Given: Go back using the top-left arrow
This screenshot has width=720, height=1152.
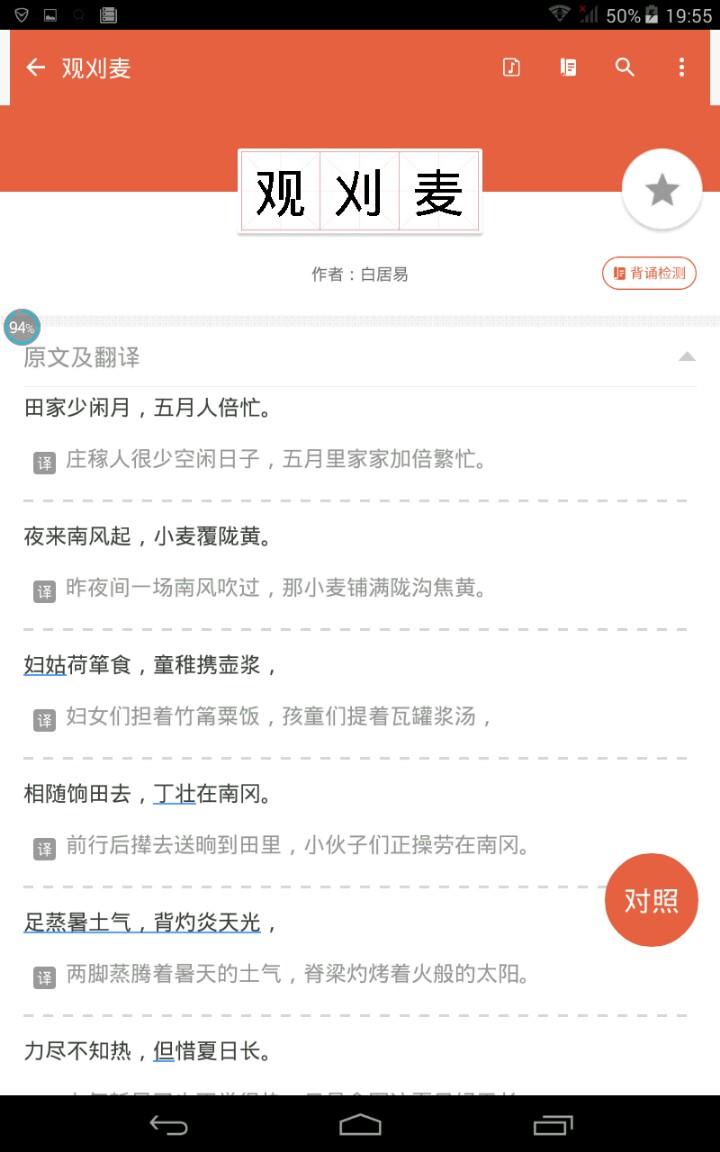Looking at the screenshot, I should click(x=35, y=68).
